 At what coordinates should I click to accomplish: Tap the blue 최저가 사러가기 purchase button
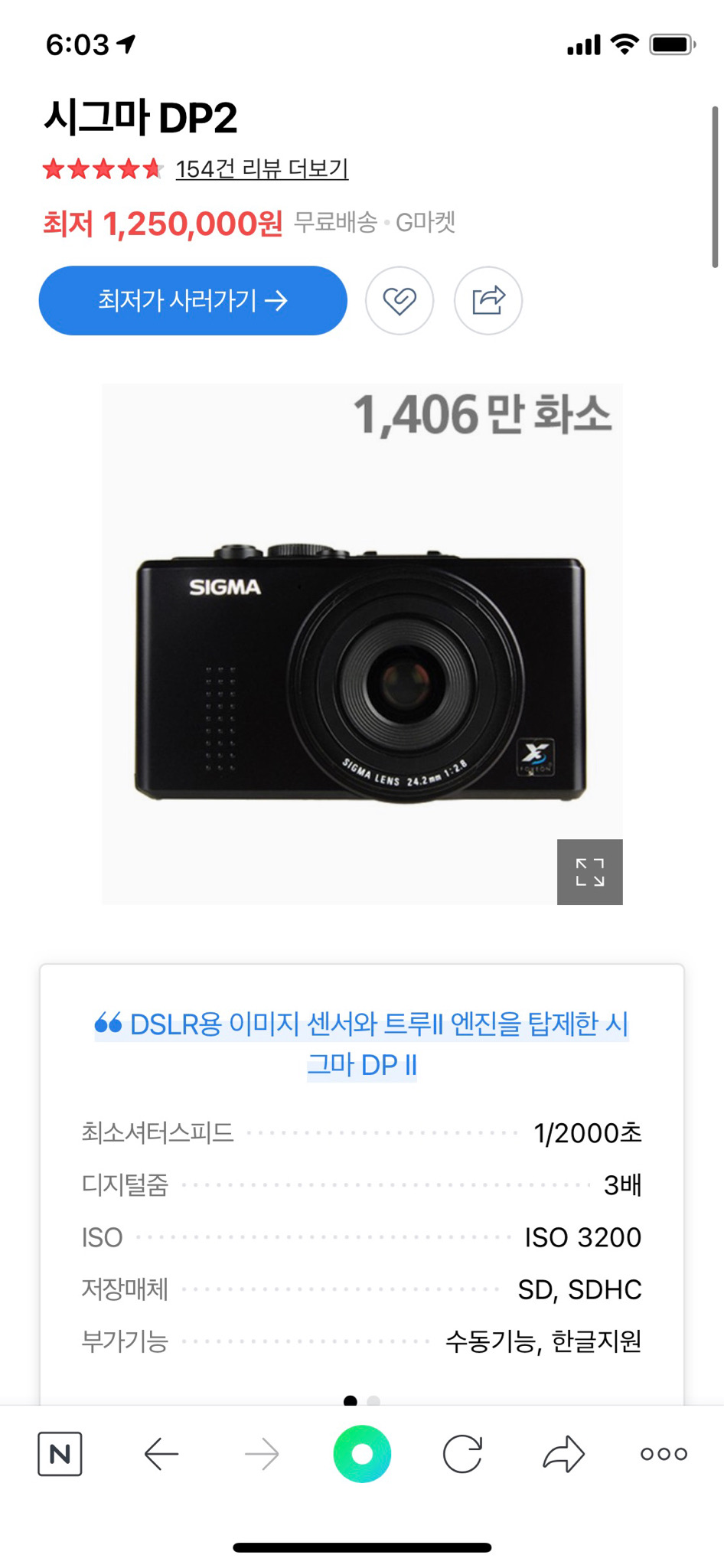(193, 301)
